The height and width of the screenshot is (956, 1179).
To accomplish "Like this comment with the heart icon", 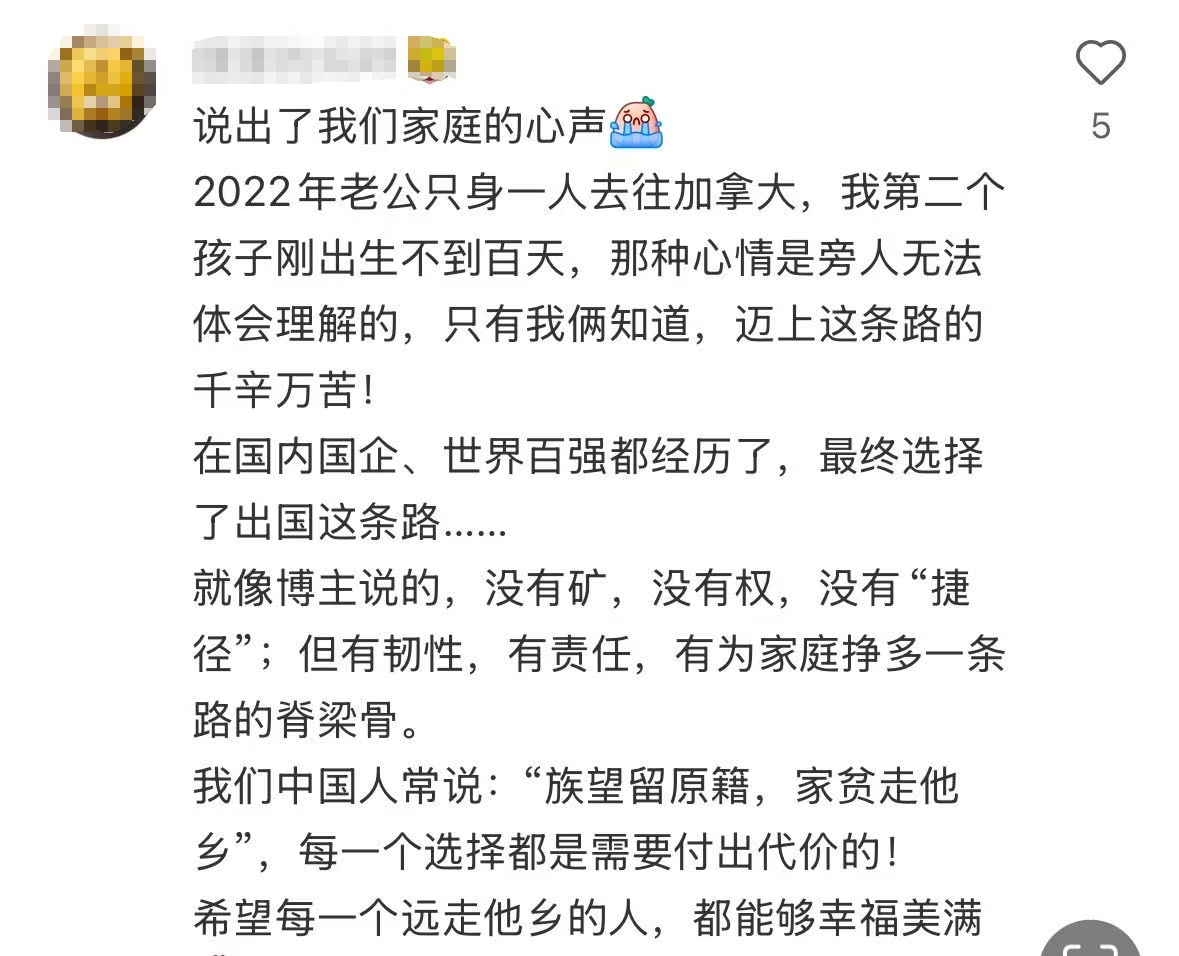I will point(1100,63).
